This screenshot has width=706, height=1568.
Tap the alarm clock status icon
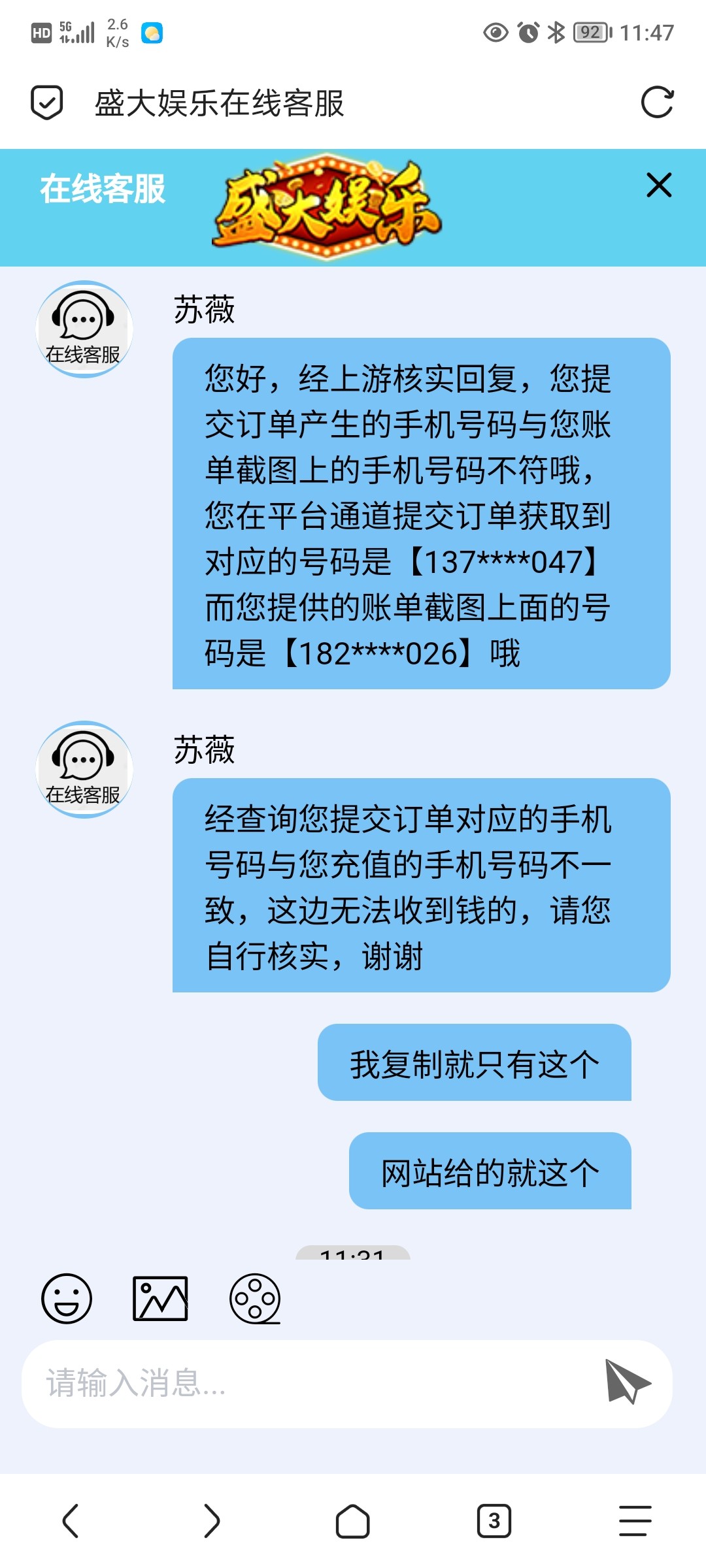(526, 31)
